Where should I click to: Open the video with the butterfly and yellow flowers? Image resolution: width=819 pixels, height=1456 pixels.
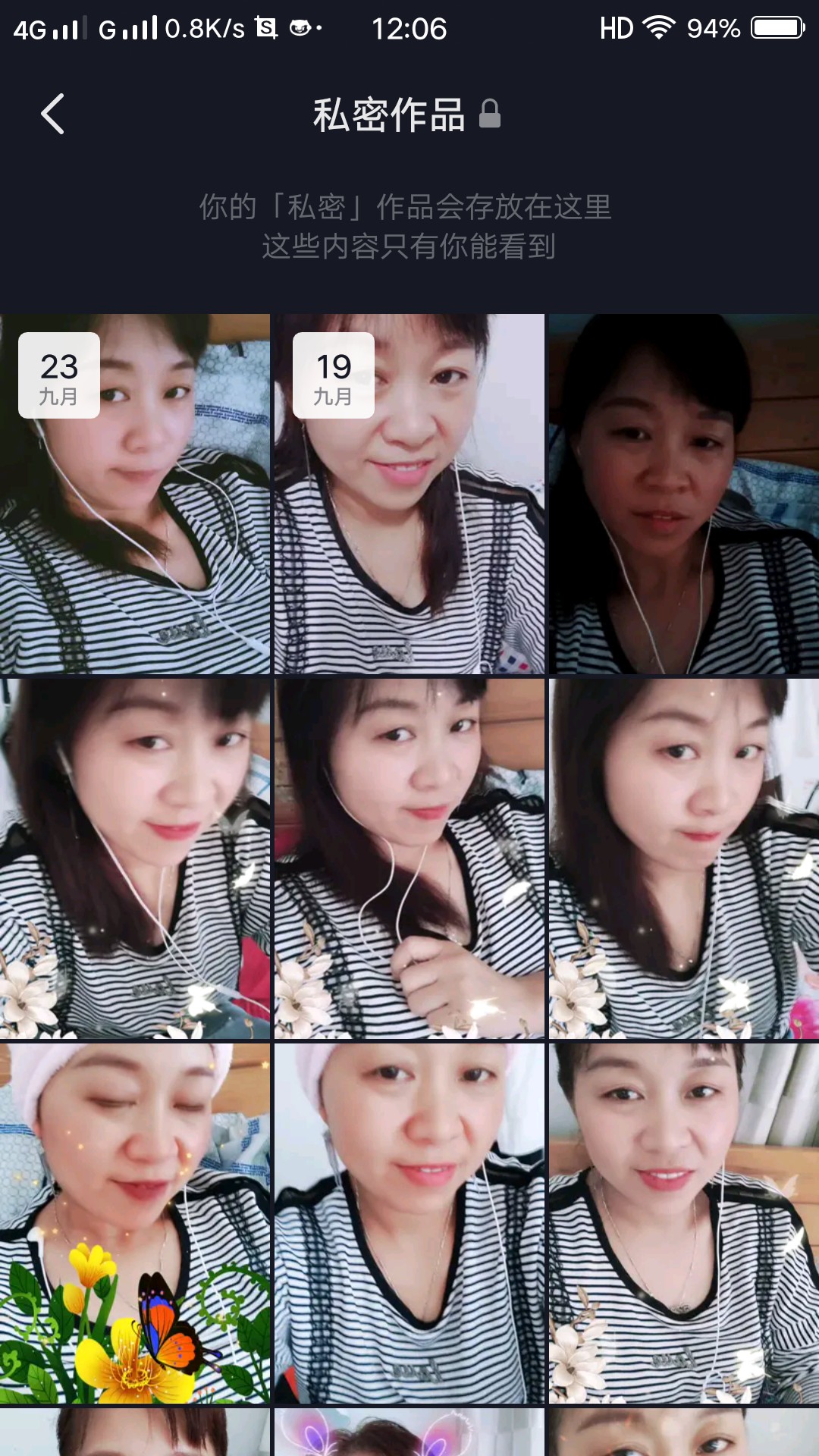pyautogui.click(x=135, y=1222)
